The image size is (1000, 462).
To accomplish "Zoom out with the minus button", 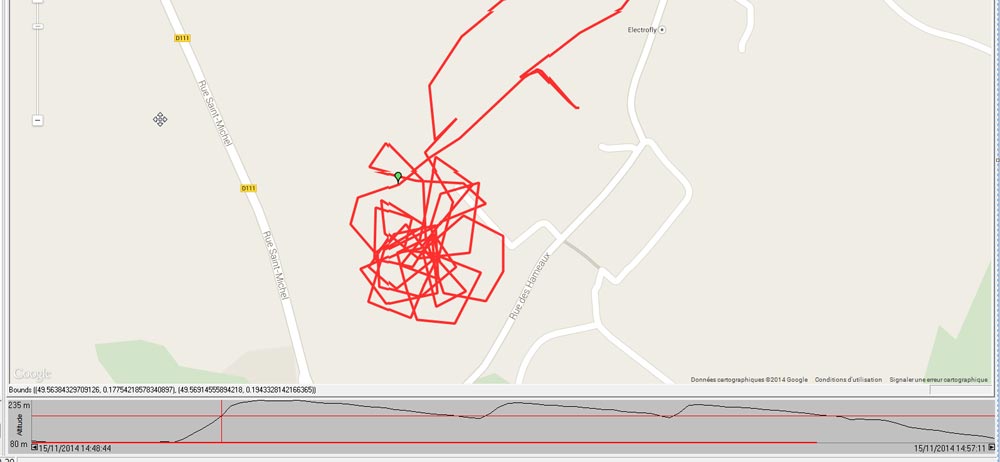I will point(38,120).
